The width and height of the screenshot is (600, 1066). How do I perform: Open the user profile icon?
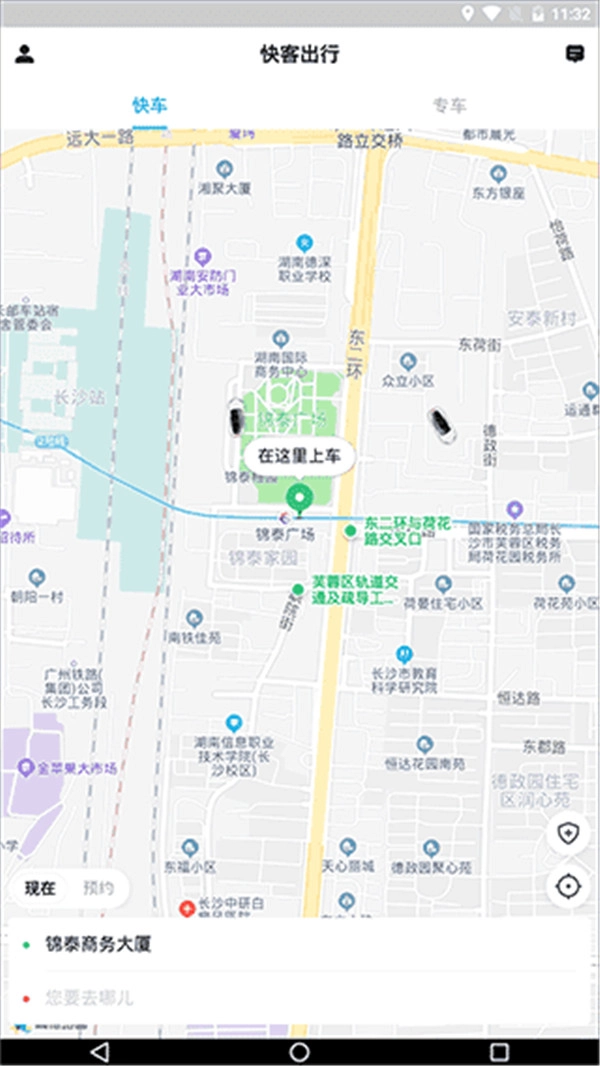point(24,54)
